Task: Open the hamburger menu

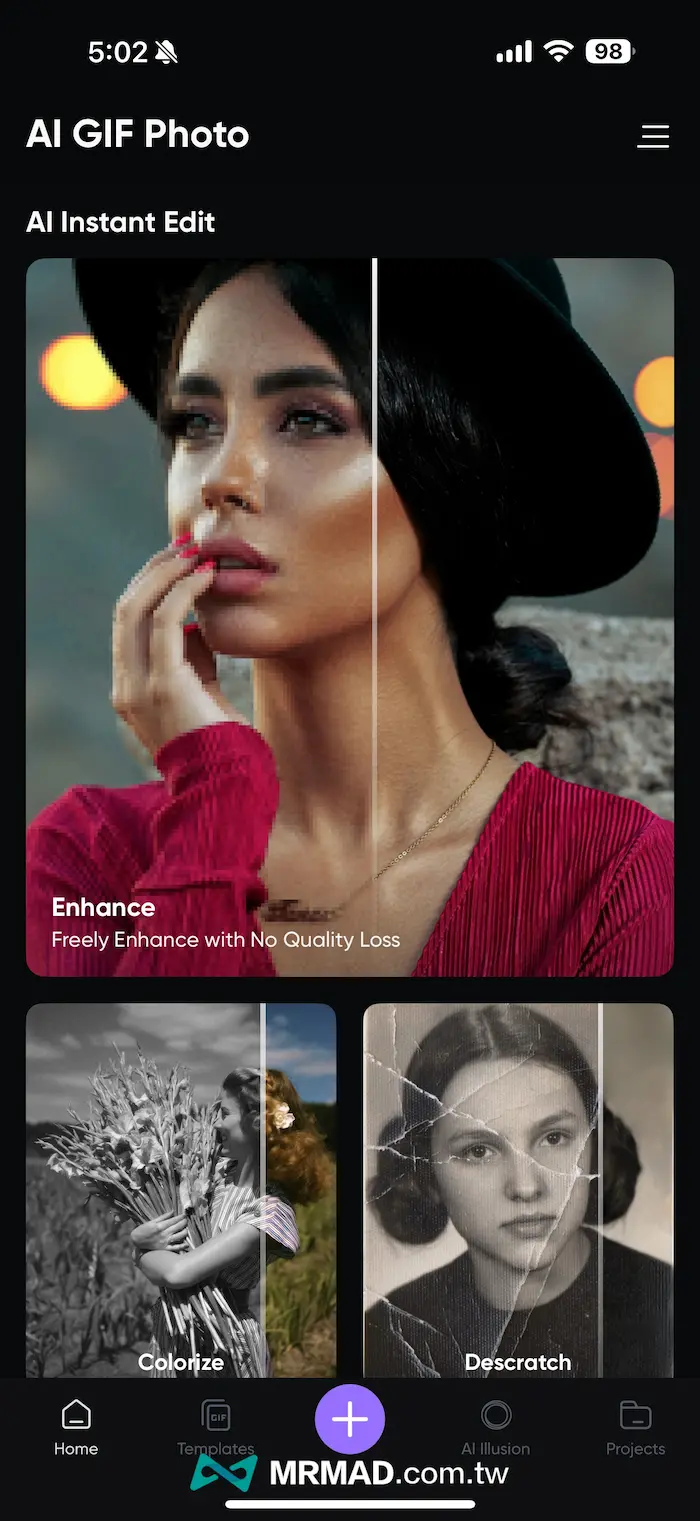Action: coord(653,136)
